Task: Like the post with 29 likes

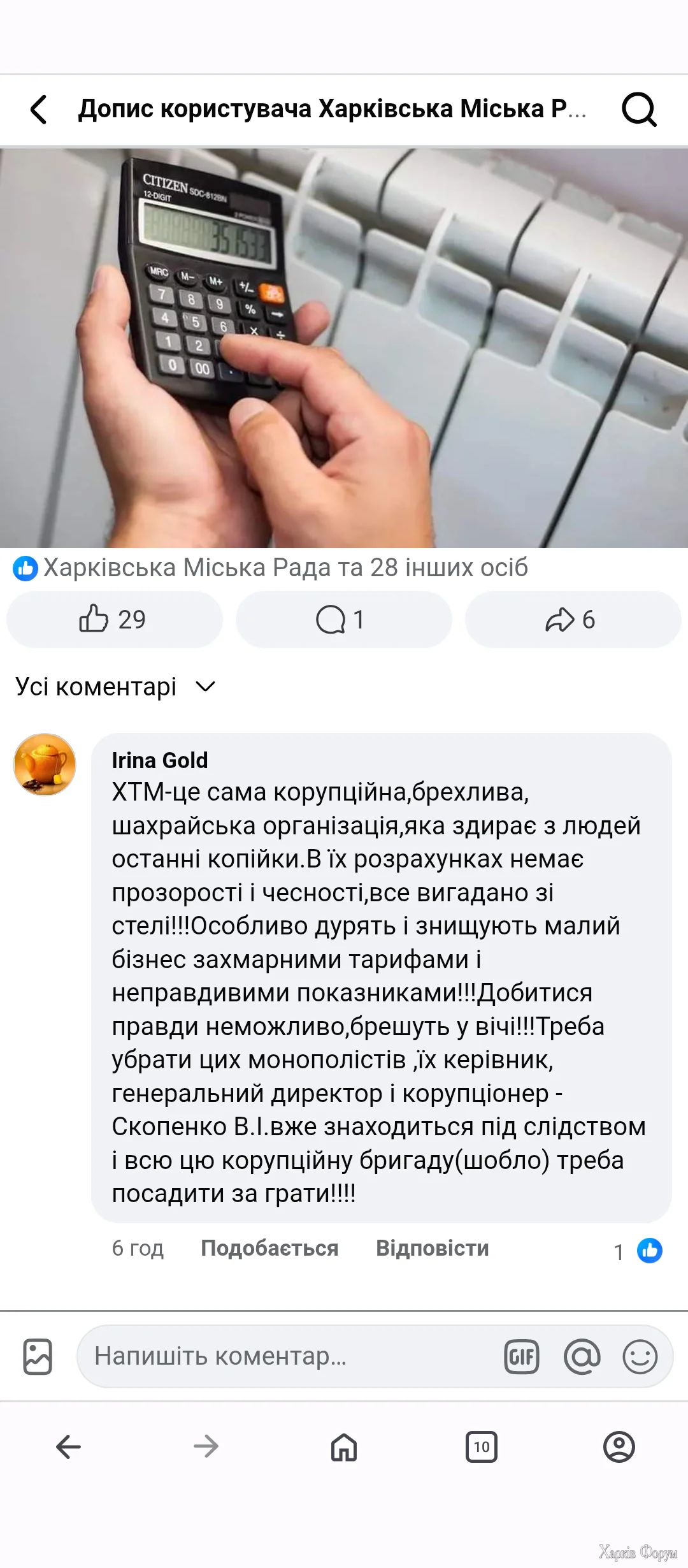Action: coord(114,620)
